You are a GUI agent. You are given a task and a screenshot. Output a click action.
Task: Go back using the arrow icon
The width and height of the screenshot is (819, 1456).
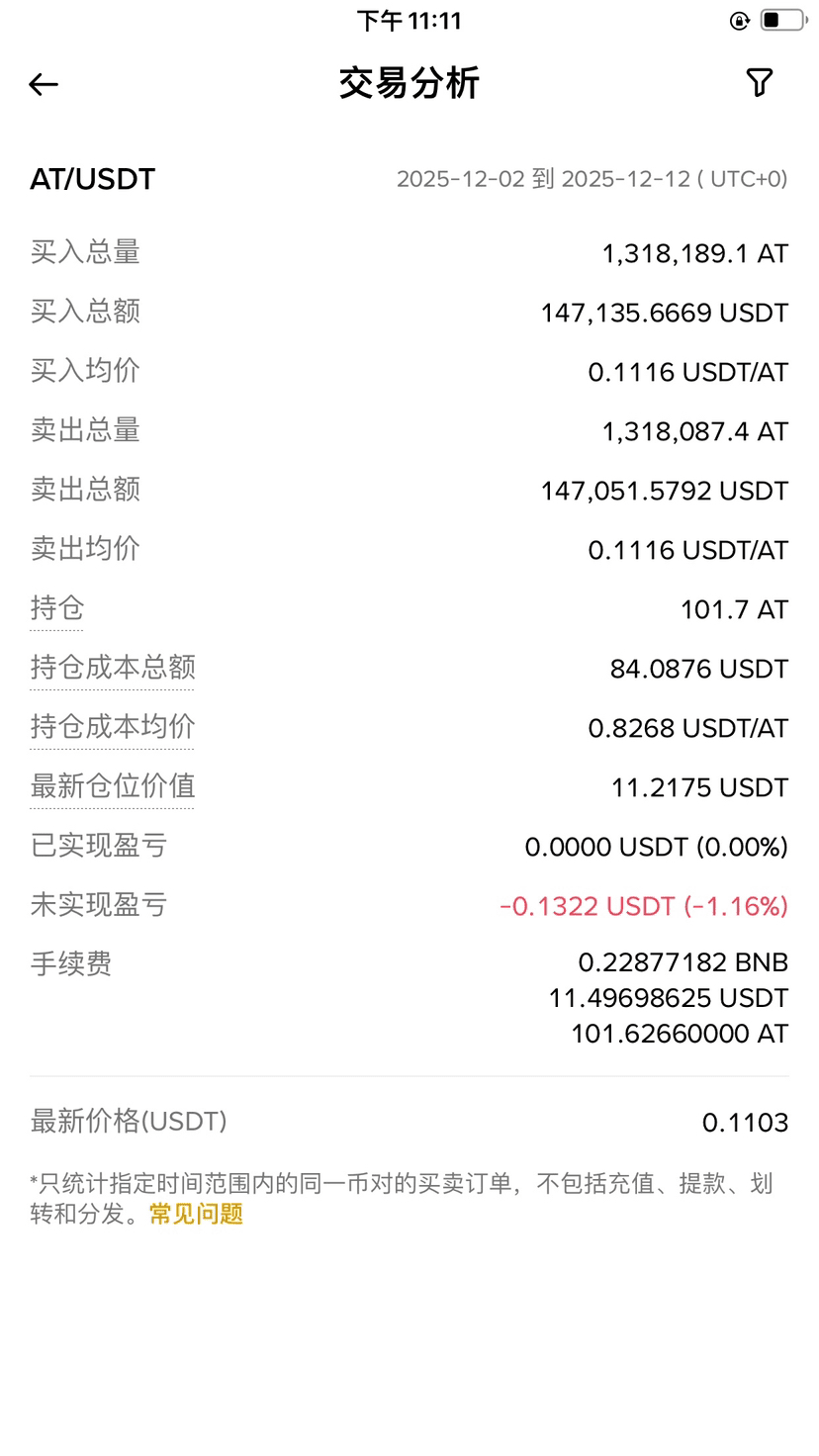pos(44,84)
